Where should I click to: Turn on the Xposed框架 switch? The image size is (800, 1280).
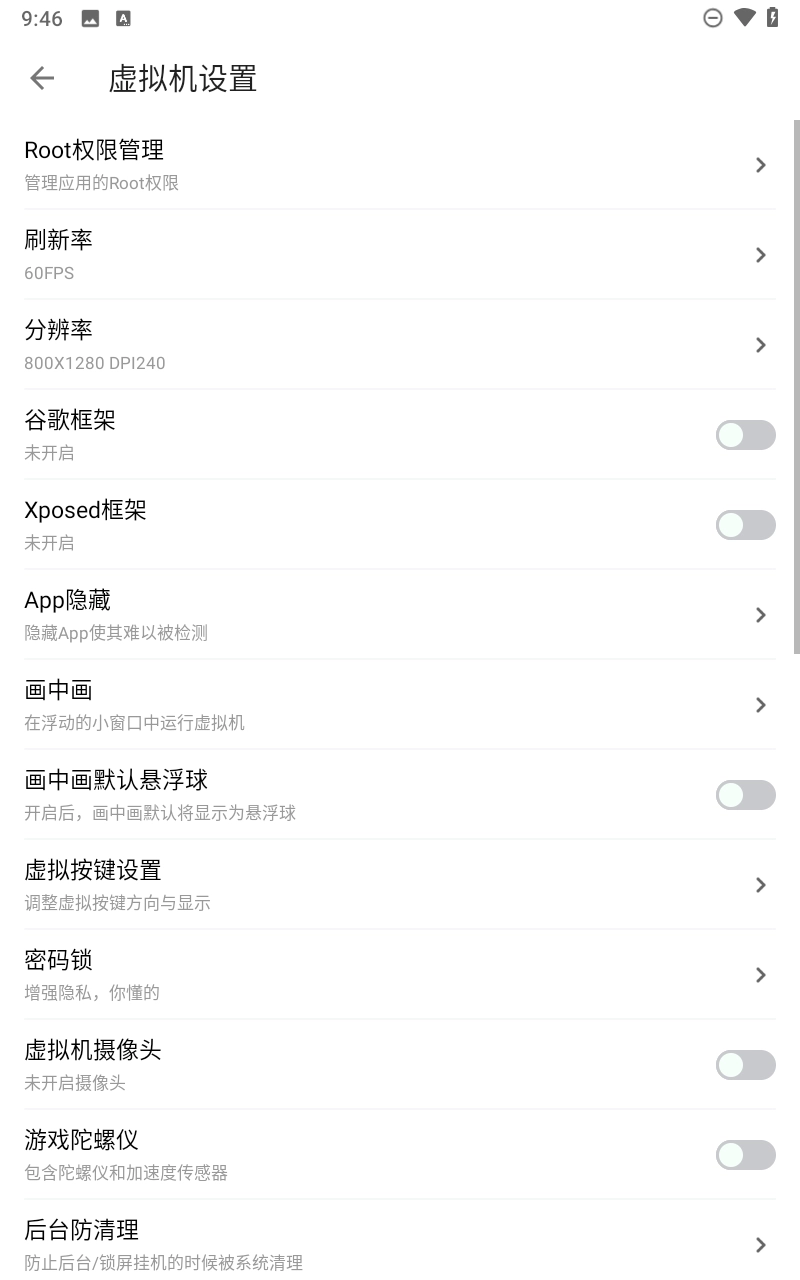point(745,525)
